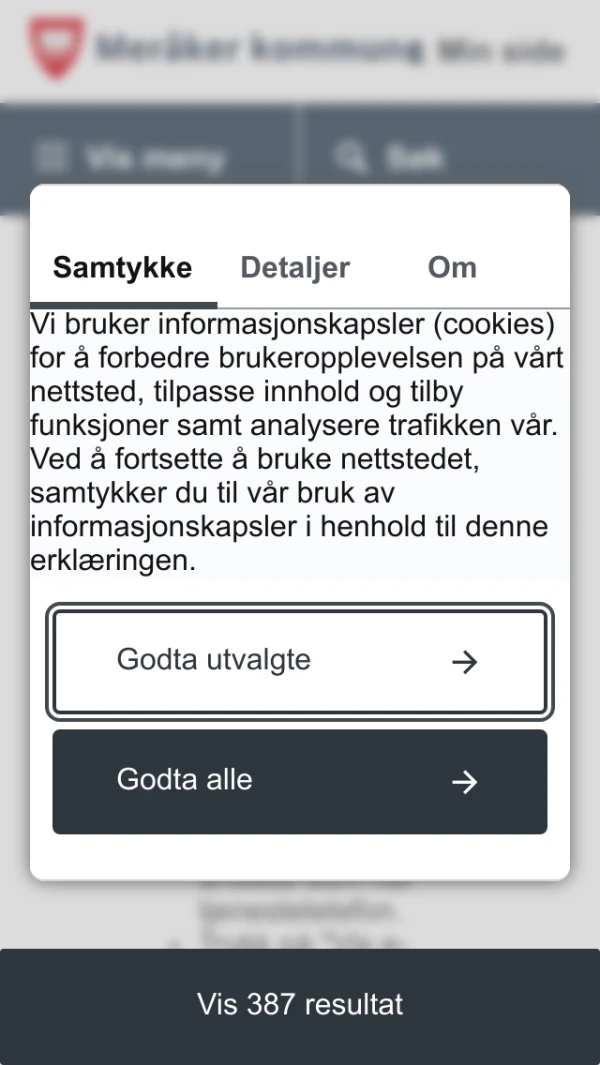The image size is (600, 1065).
Task: Select the Om tab
Action: [x=452, y=268]
